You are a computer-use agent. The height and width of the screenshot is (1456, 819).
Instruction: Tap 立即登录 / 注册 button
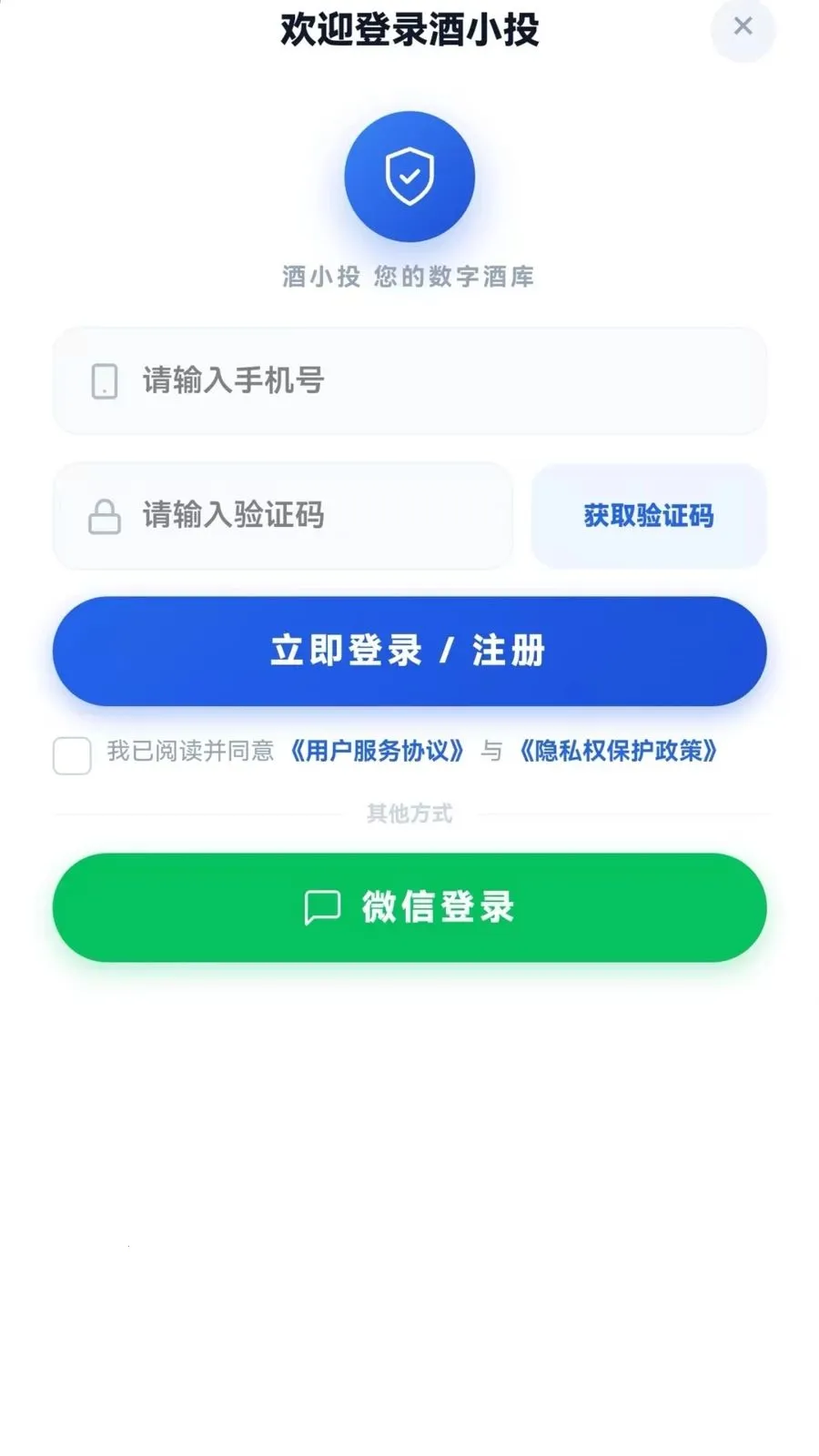point(409,651)
